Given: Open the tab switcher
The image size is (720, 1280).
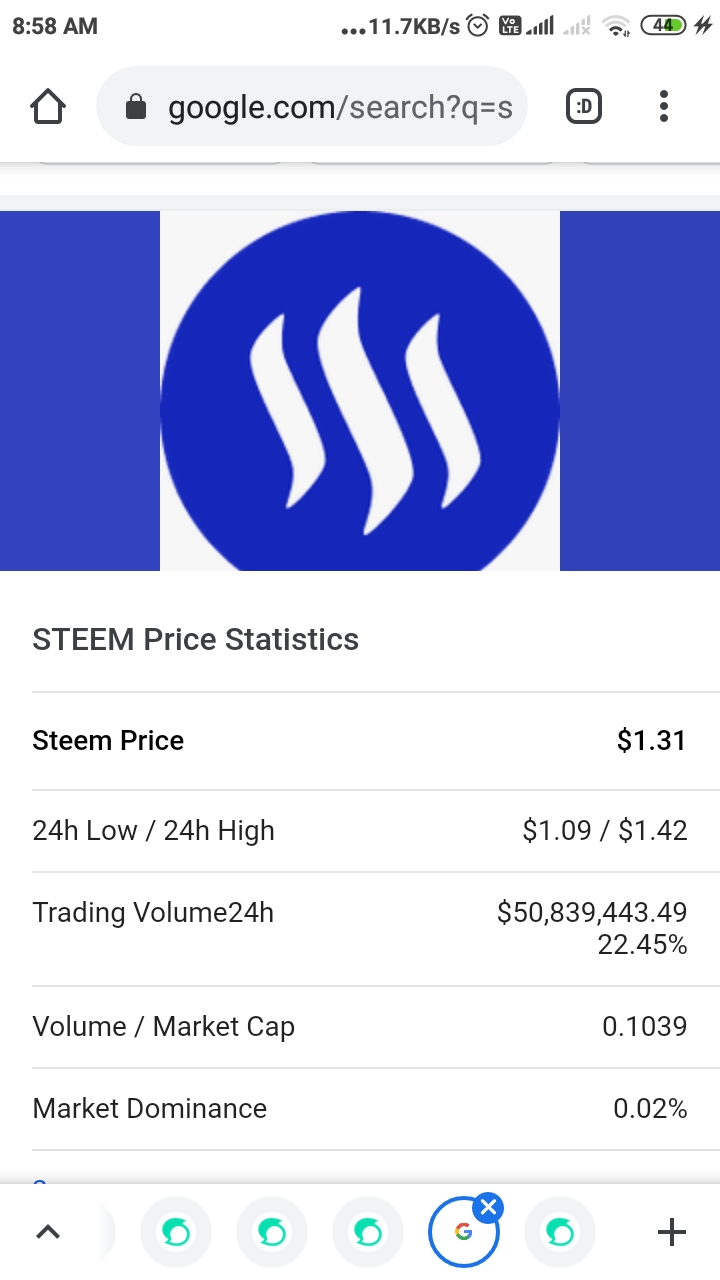Looking at the screenshot, I should coord(584,106).
